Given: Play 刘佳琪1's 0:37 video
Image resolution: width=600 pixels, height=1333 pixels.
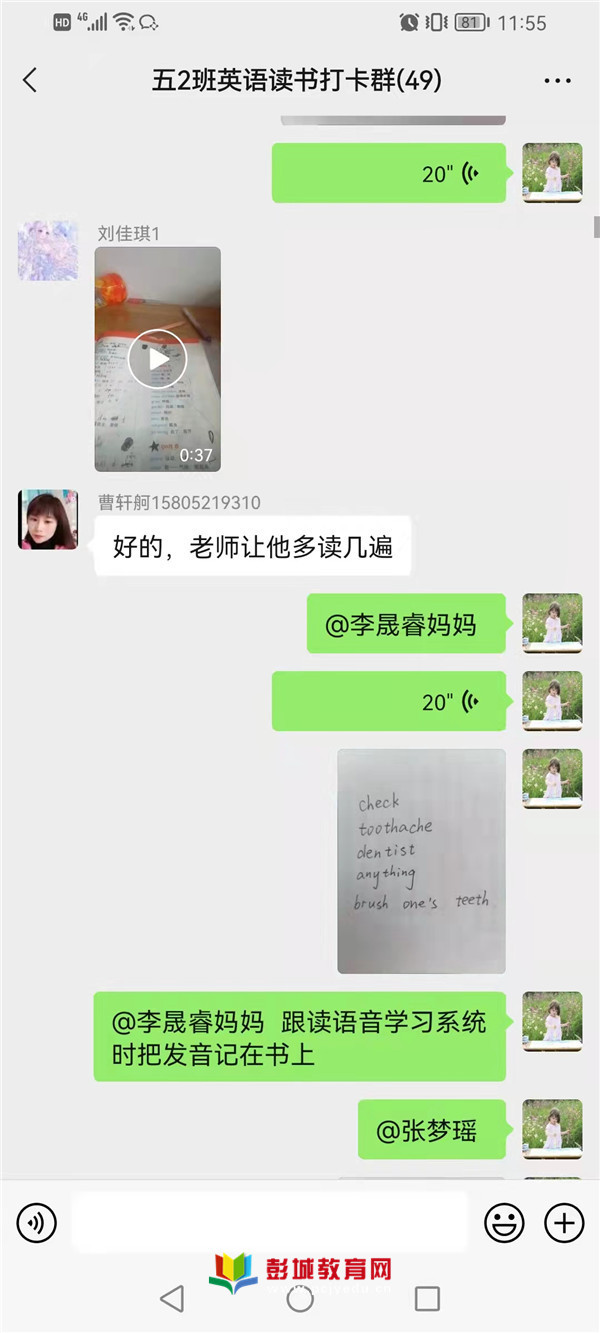Looking at the screenshot, I should coord(157,359).
